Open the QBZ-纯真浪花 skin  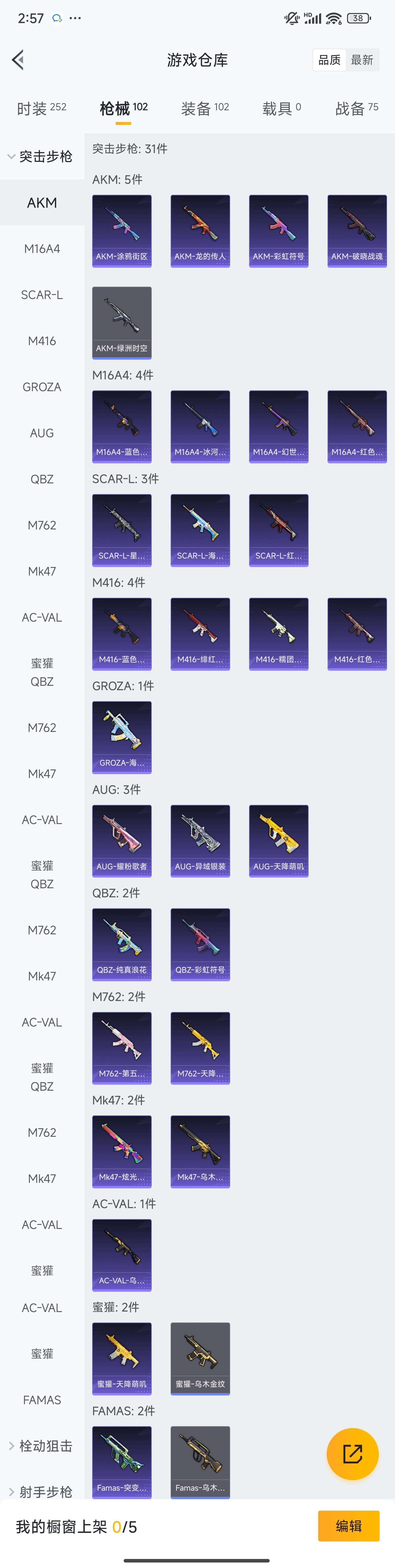(122, 944)
